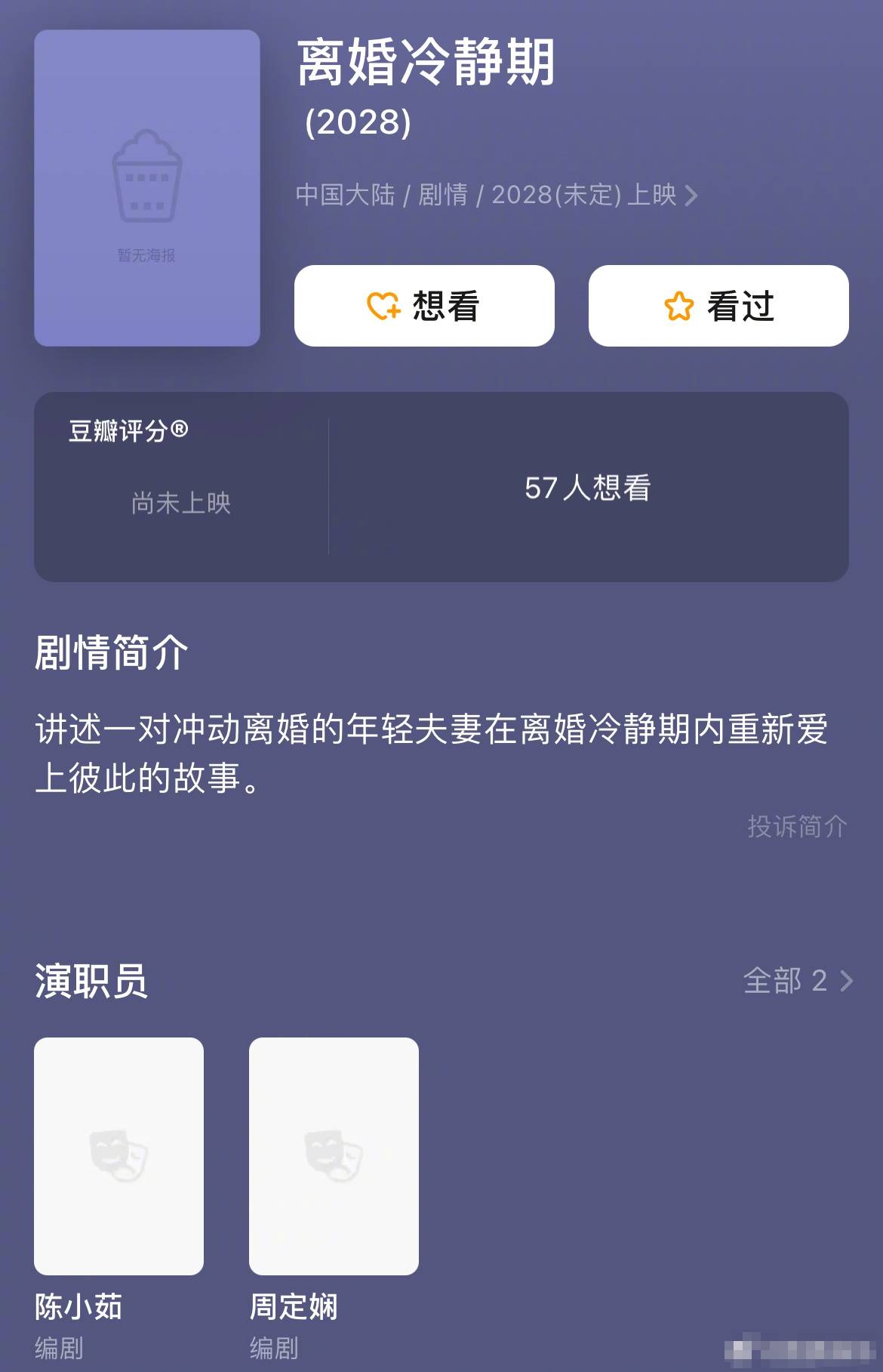Mark movie as 看过

(718, 306)
